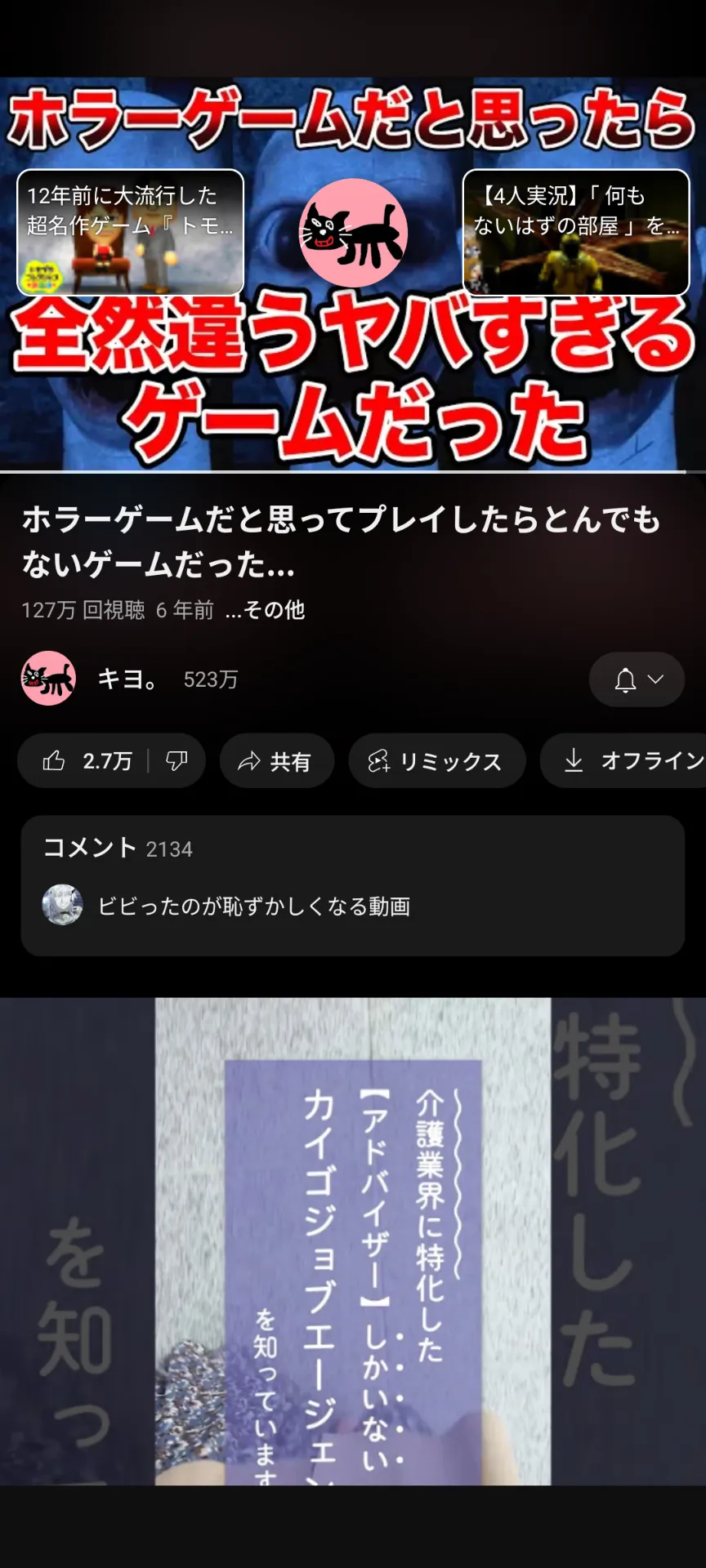Screen dimensions: 706x1568
Task: Dislike this video
Action: click(x=176, y=761)
